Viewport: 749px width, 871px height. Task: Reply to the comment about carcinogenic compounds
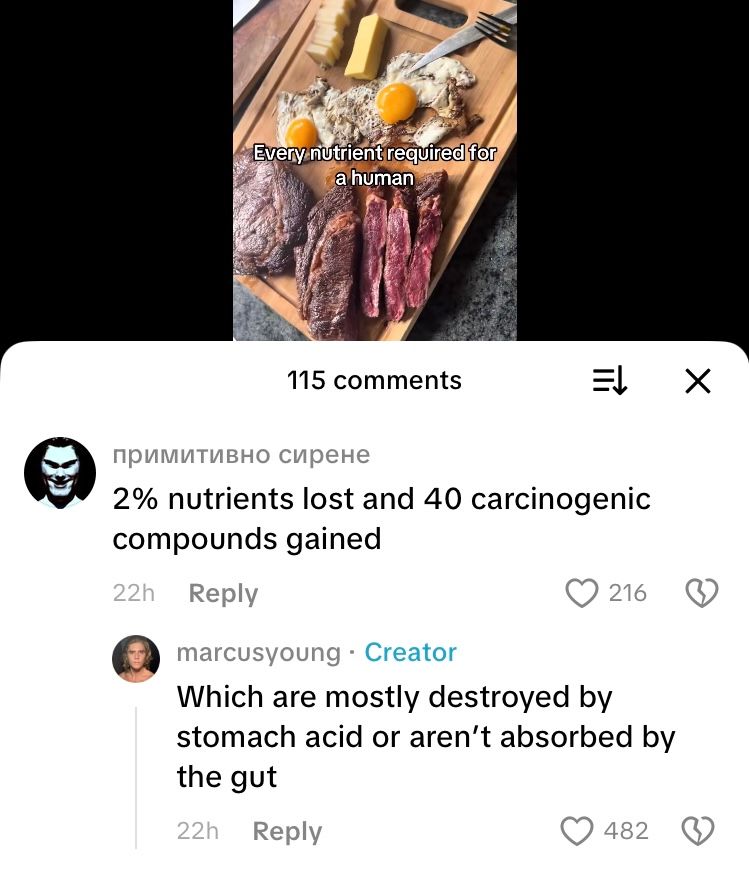point(223,593)
